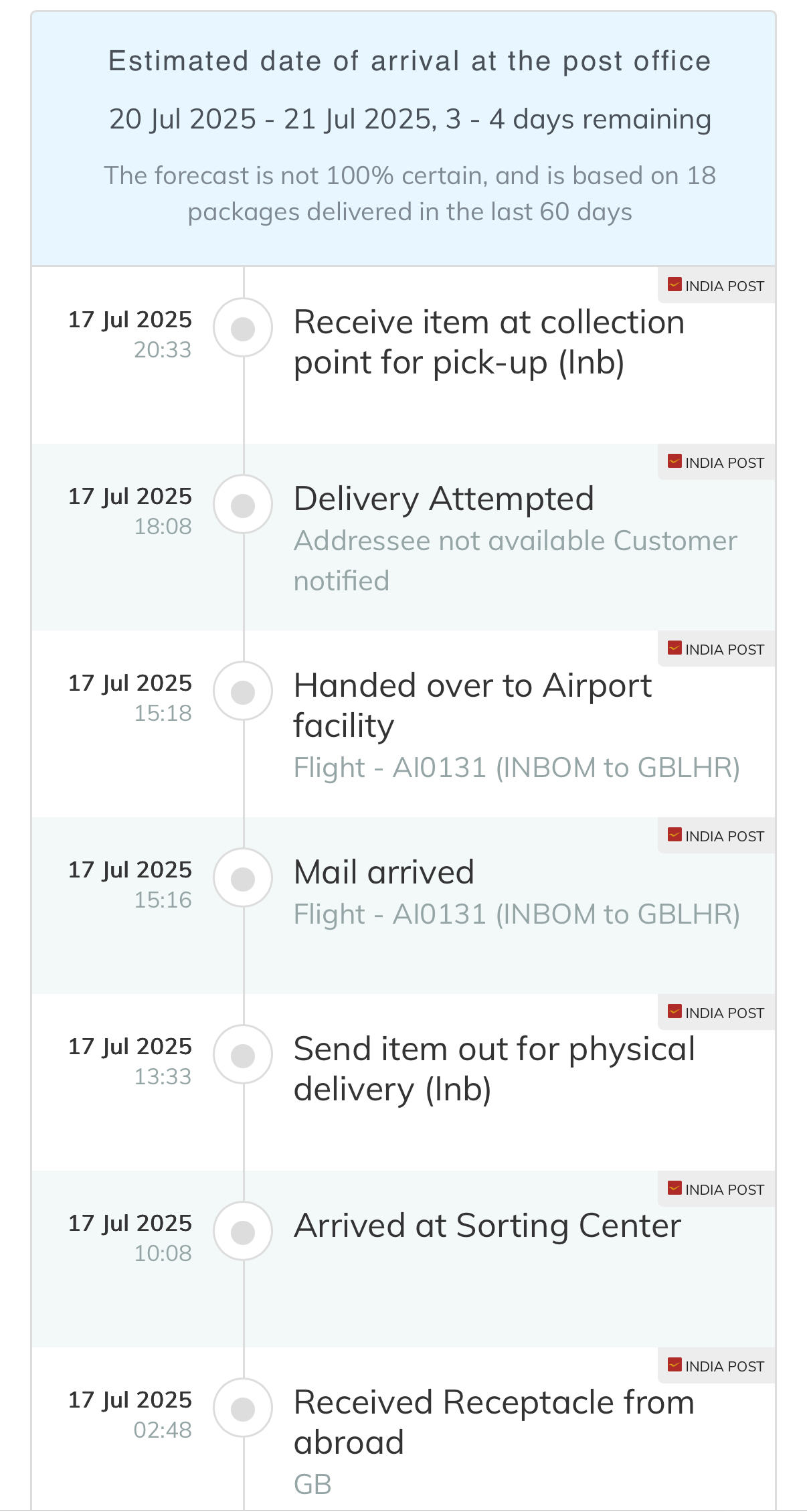Image resolution: width=807 pixels, height=1512 pixels.
Task: Select India Post badge on Mail arrived
Action: coord(716,836)
